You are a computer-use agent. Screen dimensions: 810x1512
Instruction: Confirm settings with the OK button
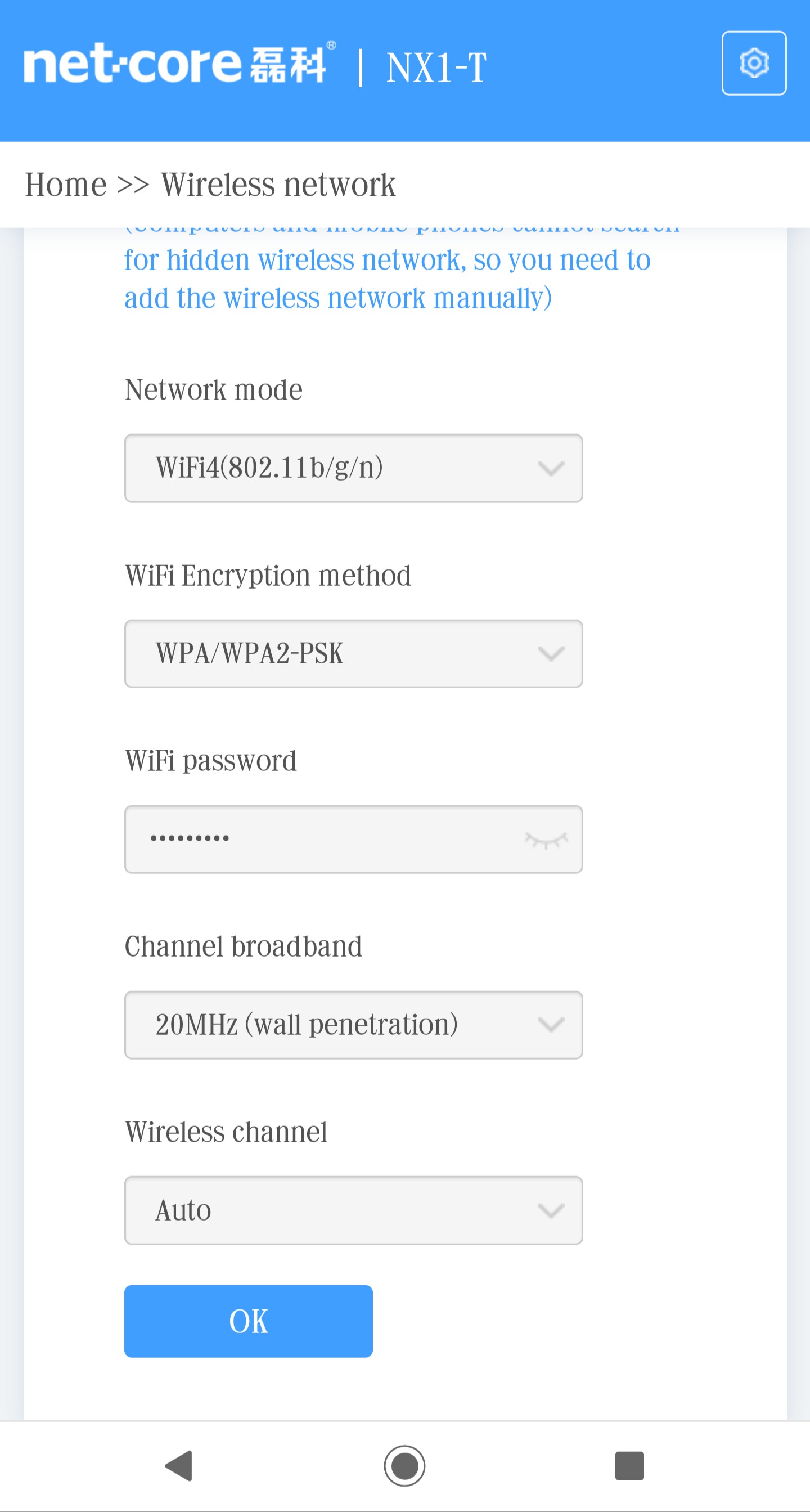248,1321
